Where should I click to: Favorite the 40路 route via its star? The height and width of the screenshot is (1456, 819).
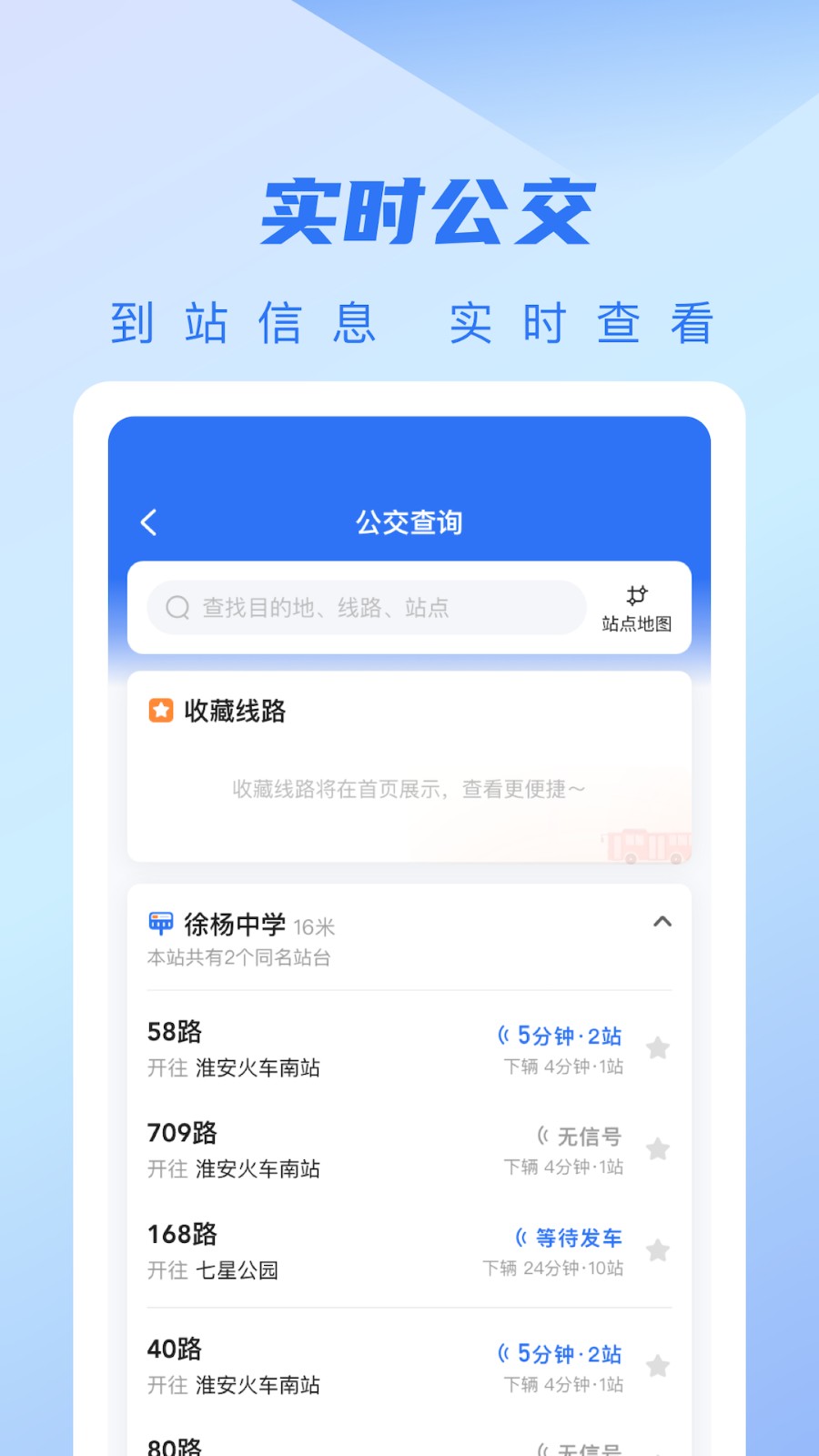coord(658,1366)
